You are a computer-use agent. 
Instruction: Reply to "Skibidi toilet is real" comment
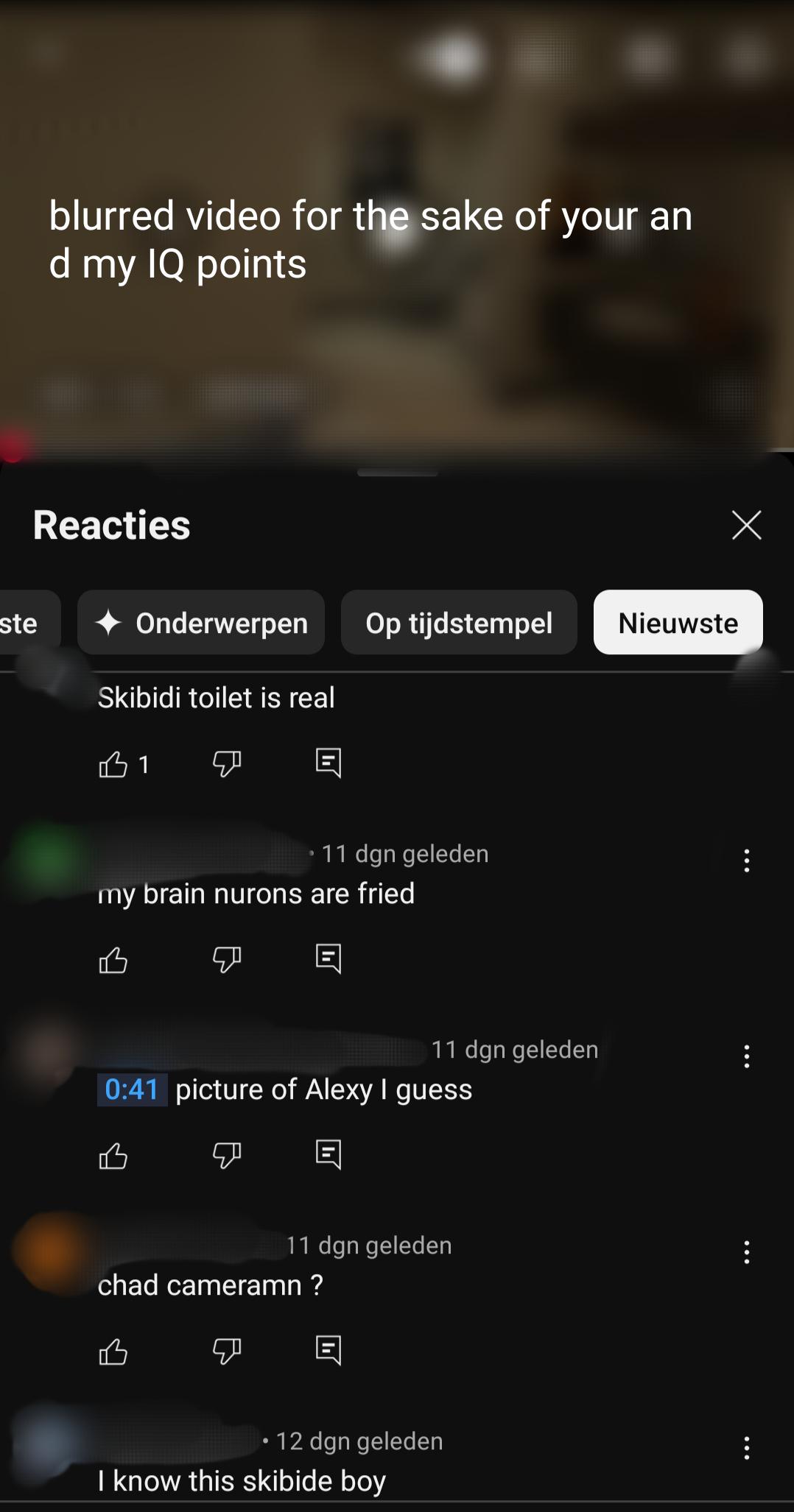(x=329, y=763)
